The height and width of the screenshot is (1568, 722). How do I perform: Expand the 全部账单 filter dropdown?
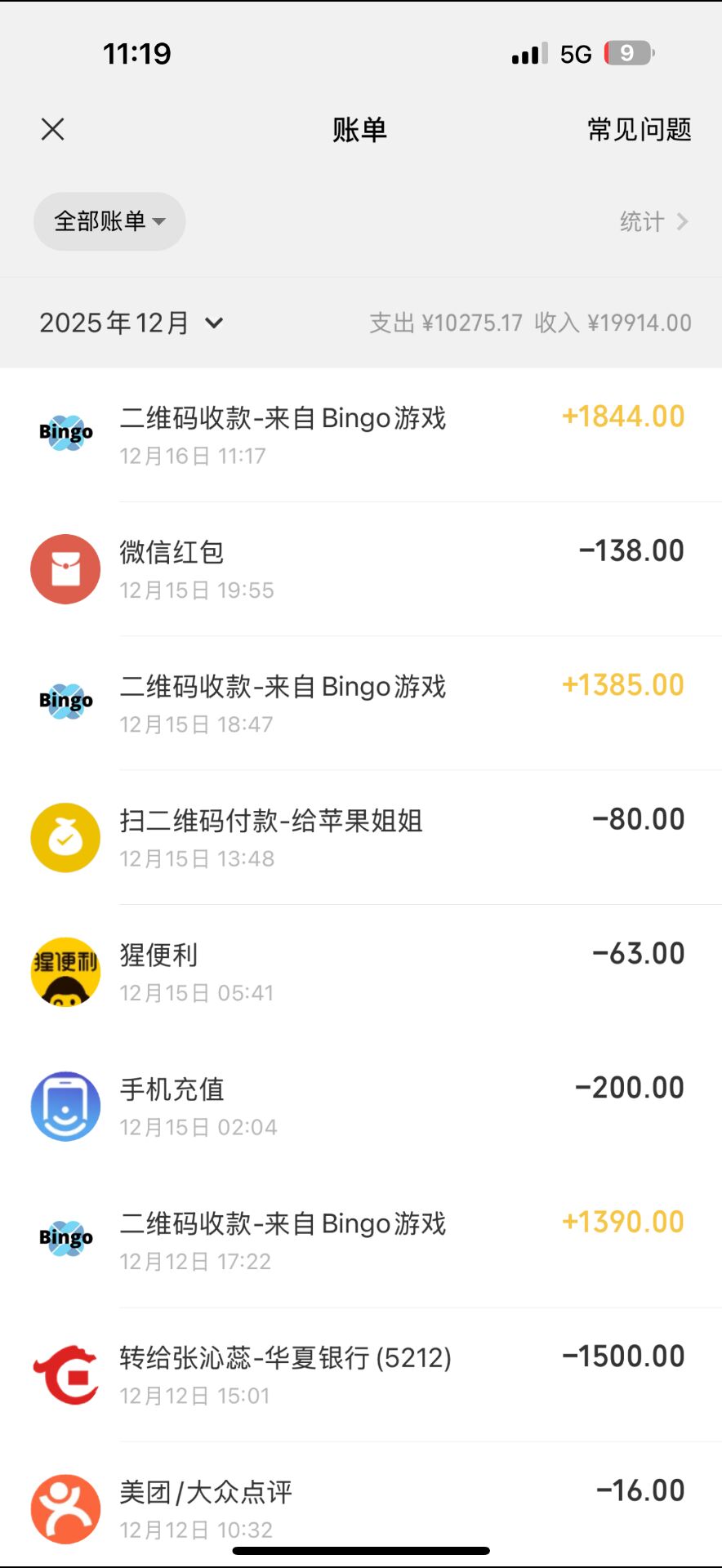(x=109, y=221)
